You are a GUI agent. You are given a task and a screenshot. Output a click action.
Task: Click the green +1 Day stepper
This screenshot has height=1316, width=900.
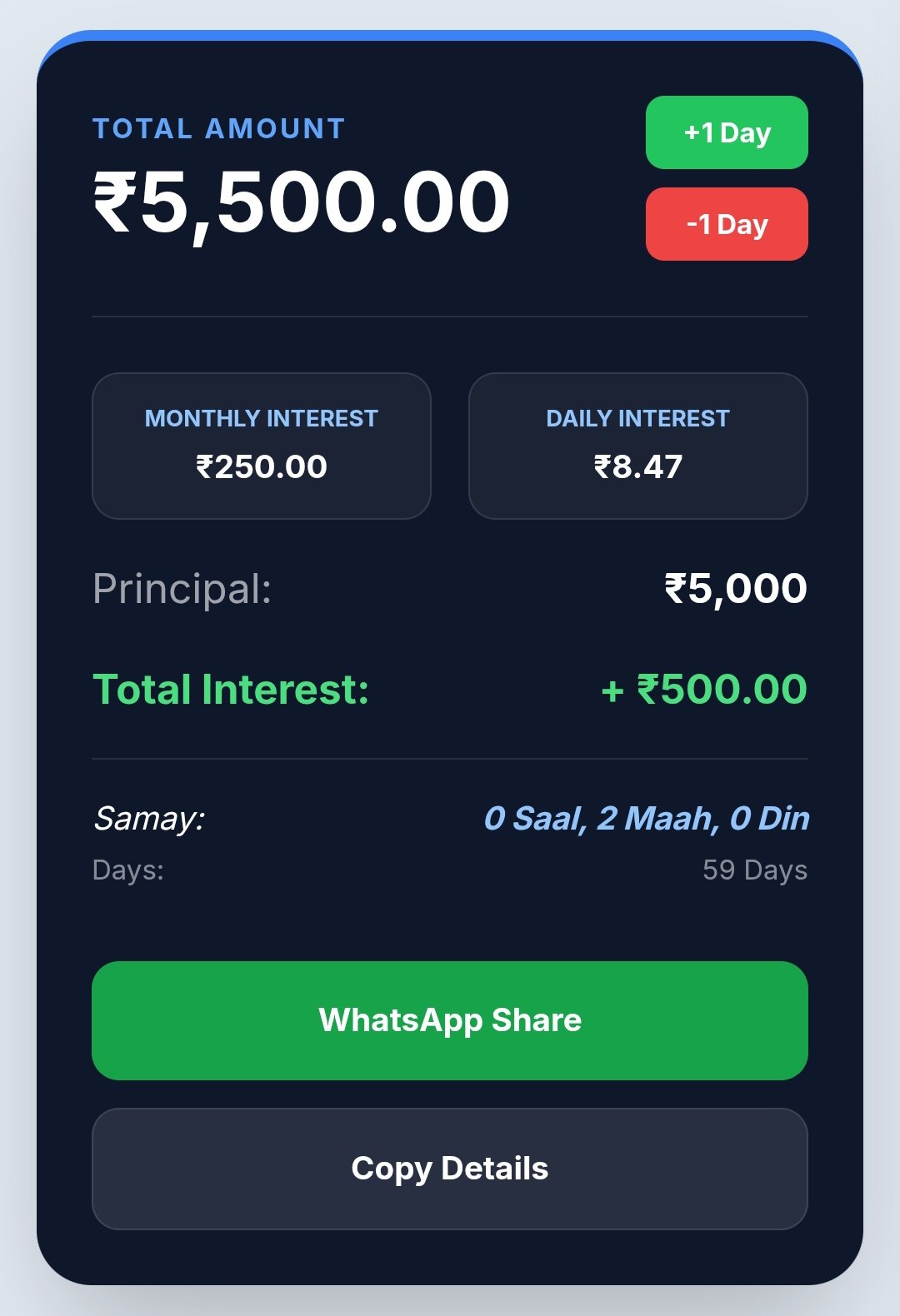(726, 132)
